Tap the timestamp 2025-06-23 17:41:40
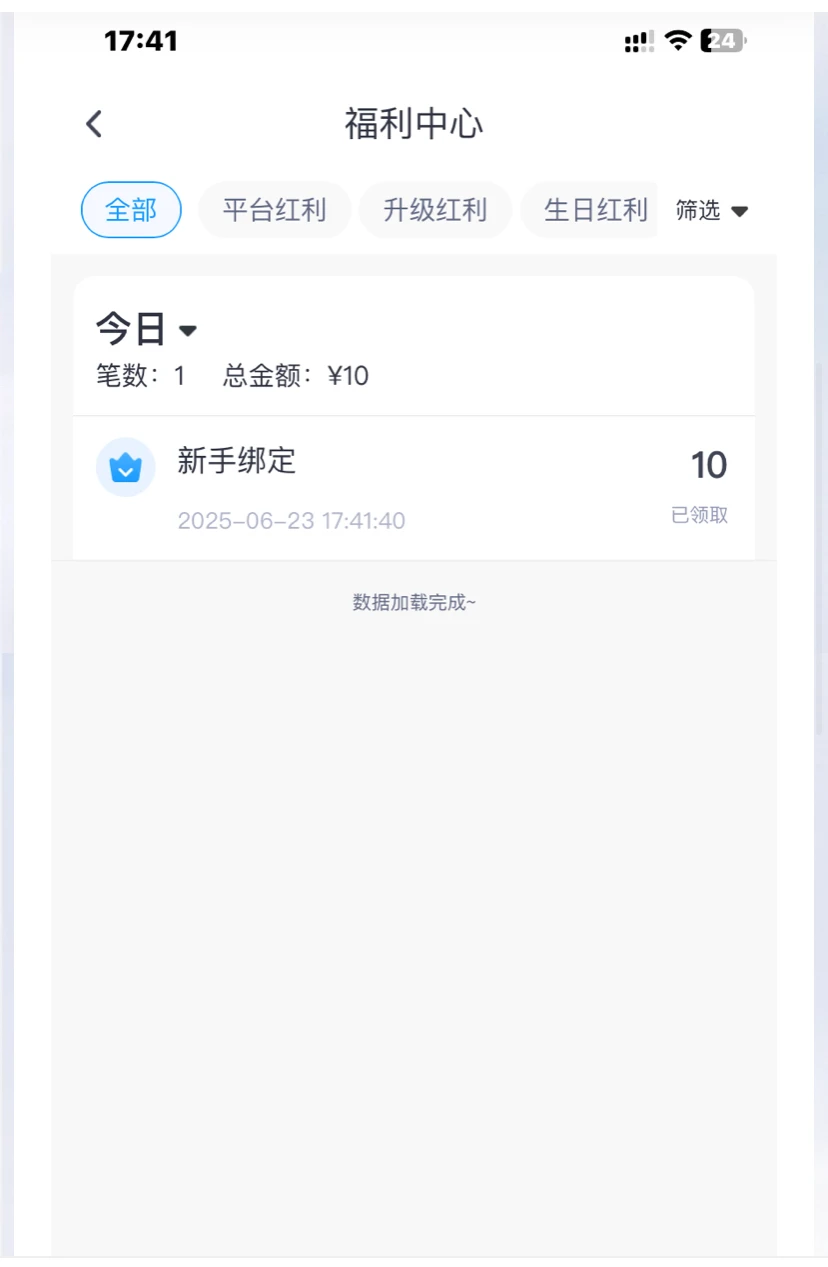Image resolution: width=828 pixels, height=1267 pixels. (291, 521)
